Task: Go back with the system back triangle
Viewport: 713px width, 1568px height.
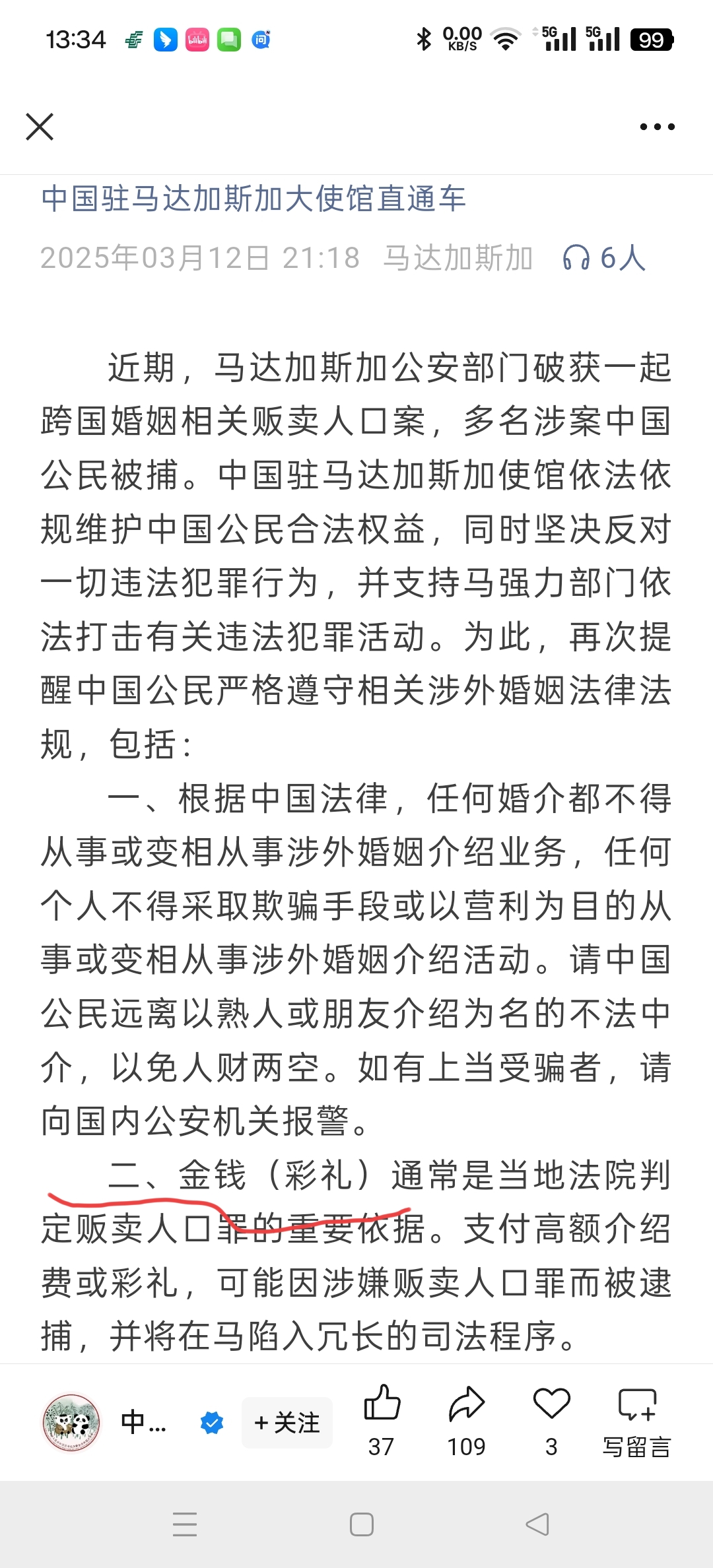Action: (x=537, y=1524)
